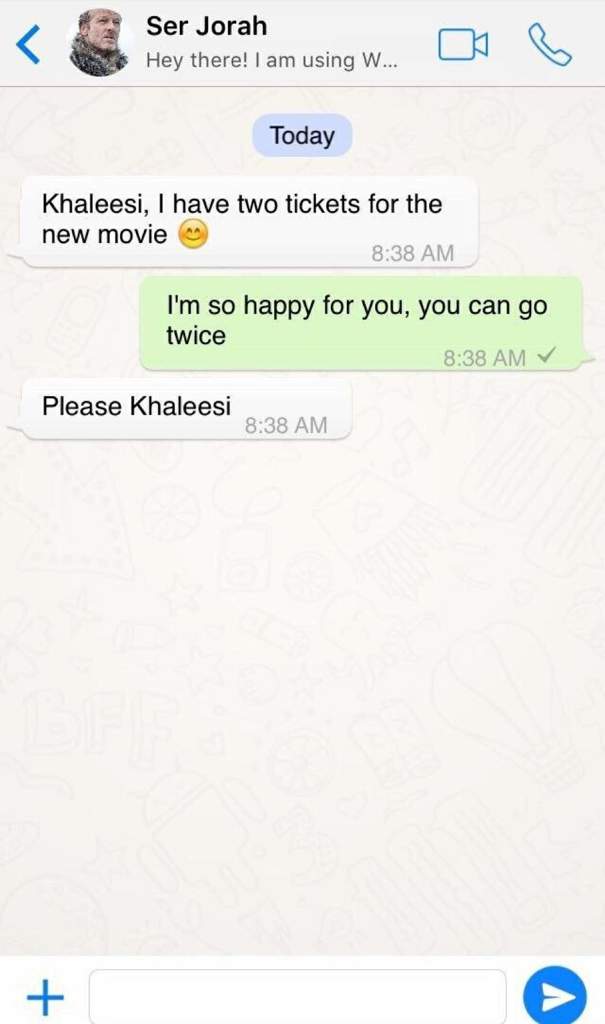Go back to the chat list
Screen dimensions: 605x1024
(x=29, y=45)
